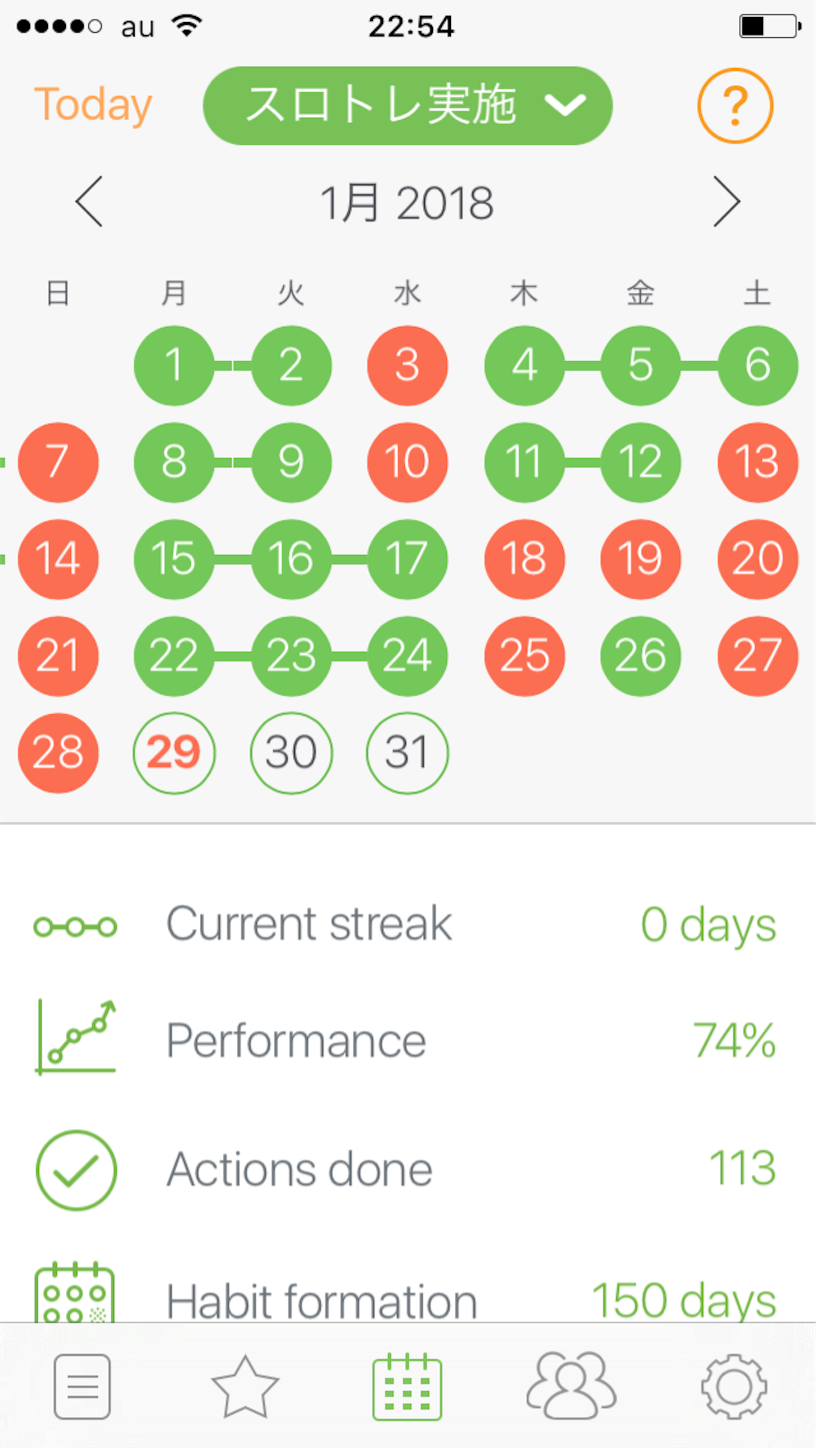Open the settings gear tab
Screen dimensions: 816x1448
tap(734, 1387)
